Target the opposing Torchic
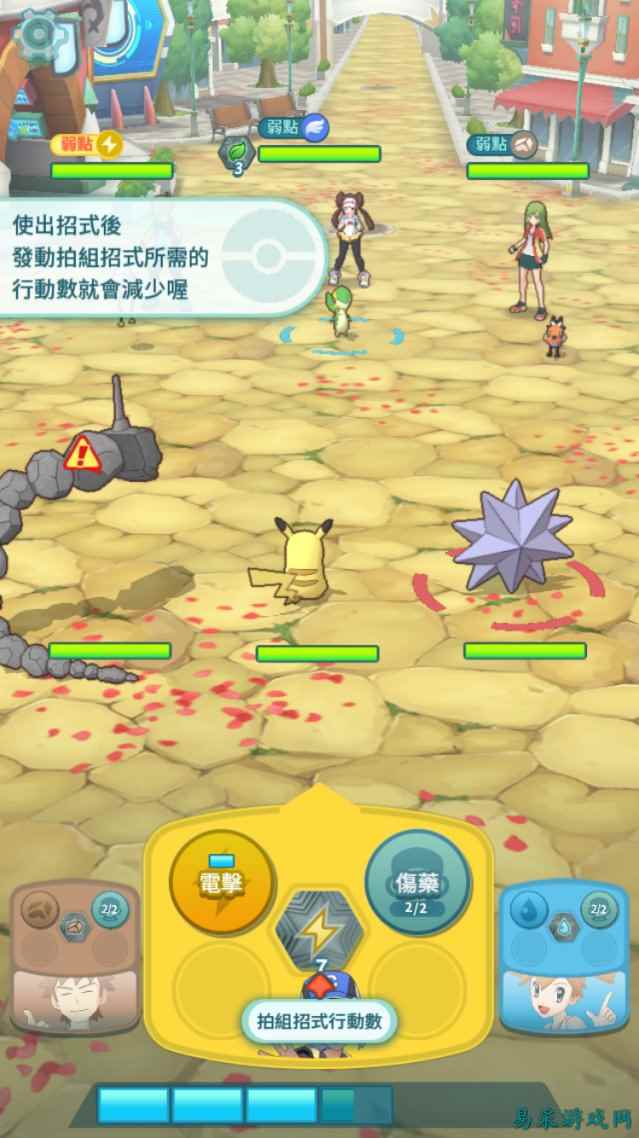 tap(553, 337)
